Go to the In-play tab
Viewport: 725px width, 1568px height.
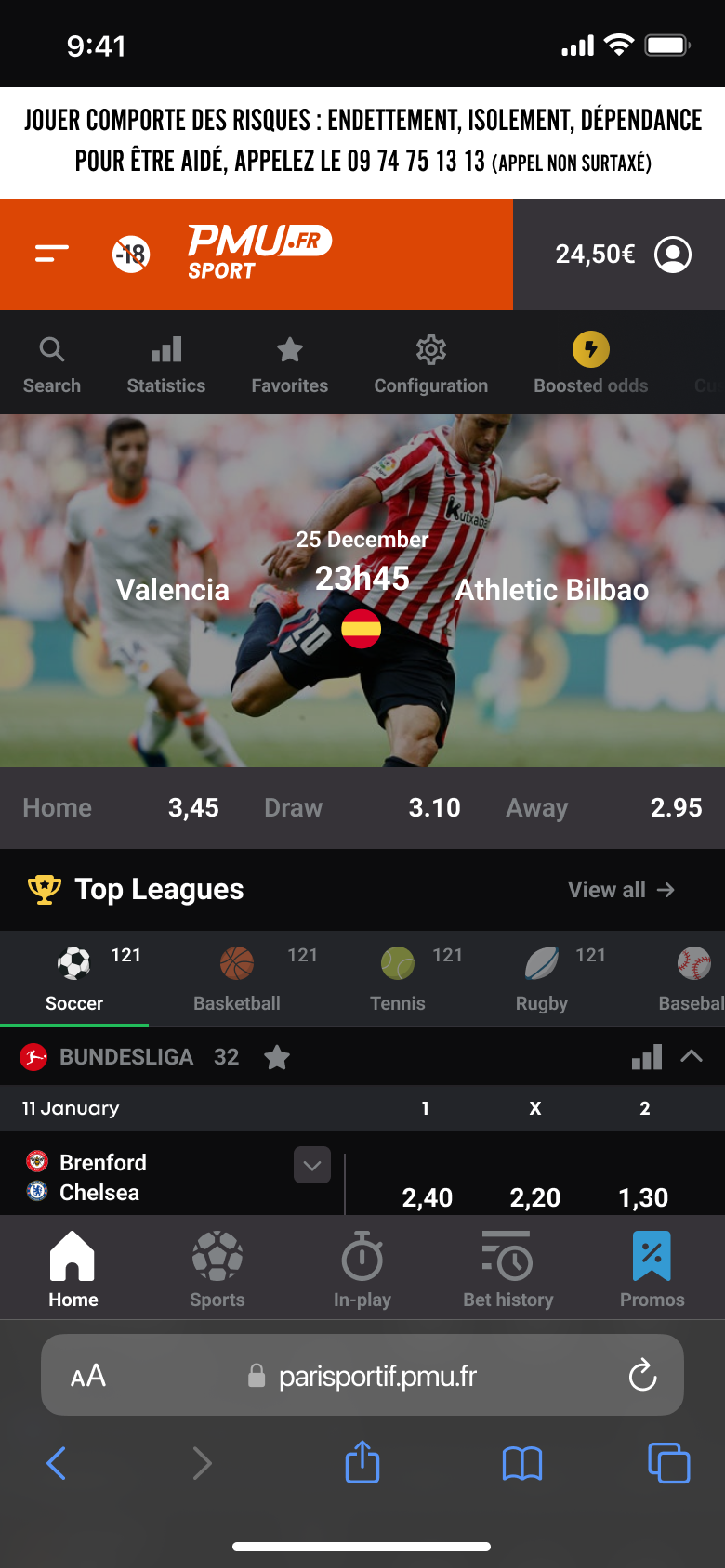click(362, 1270)
